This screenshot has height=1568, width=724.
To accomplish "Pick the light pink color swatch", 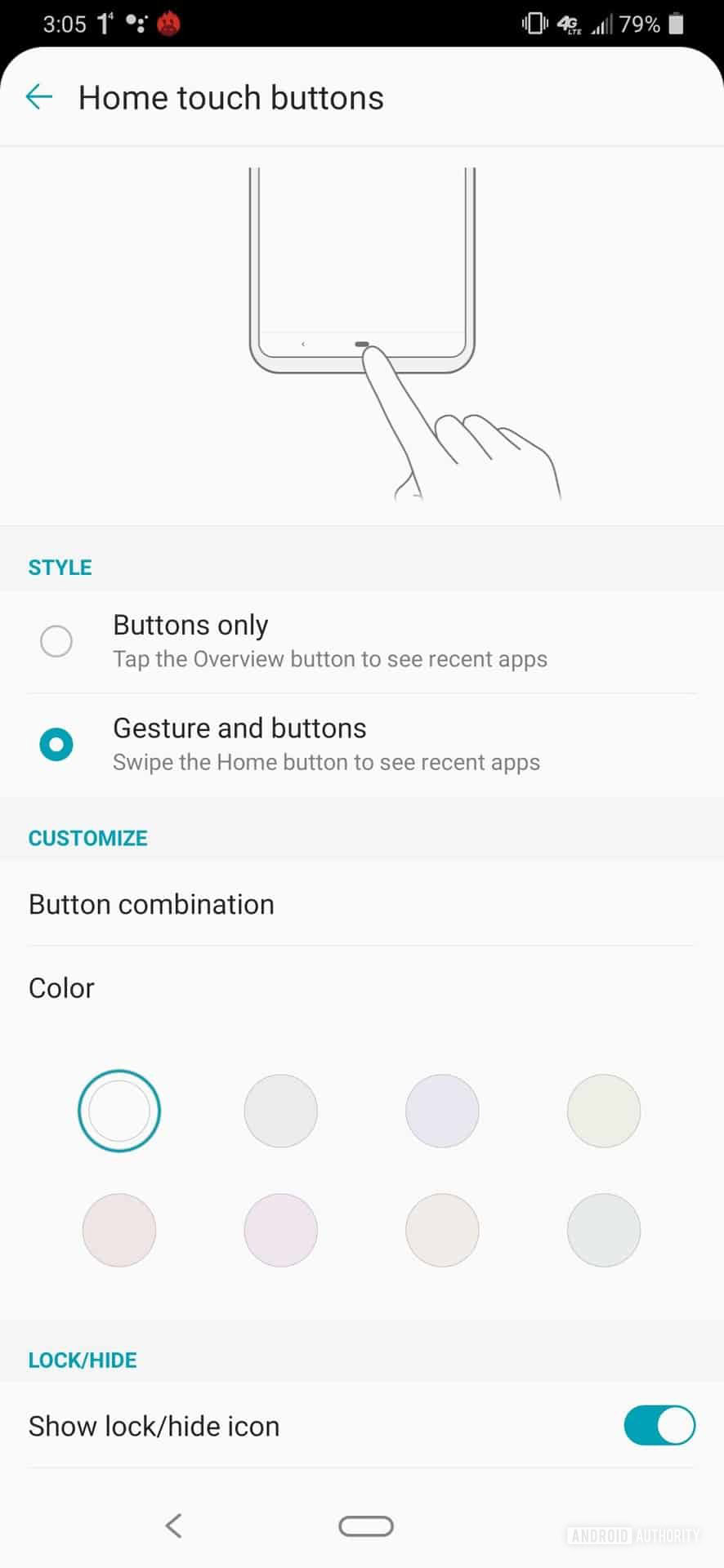I will 119,1230.
